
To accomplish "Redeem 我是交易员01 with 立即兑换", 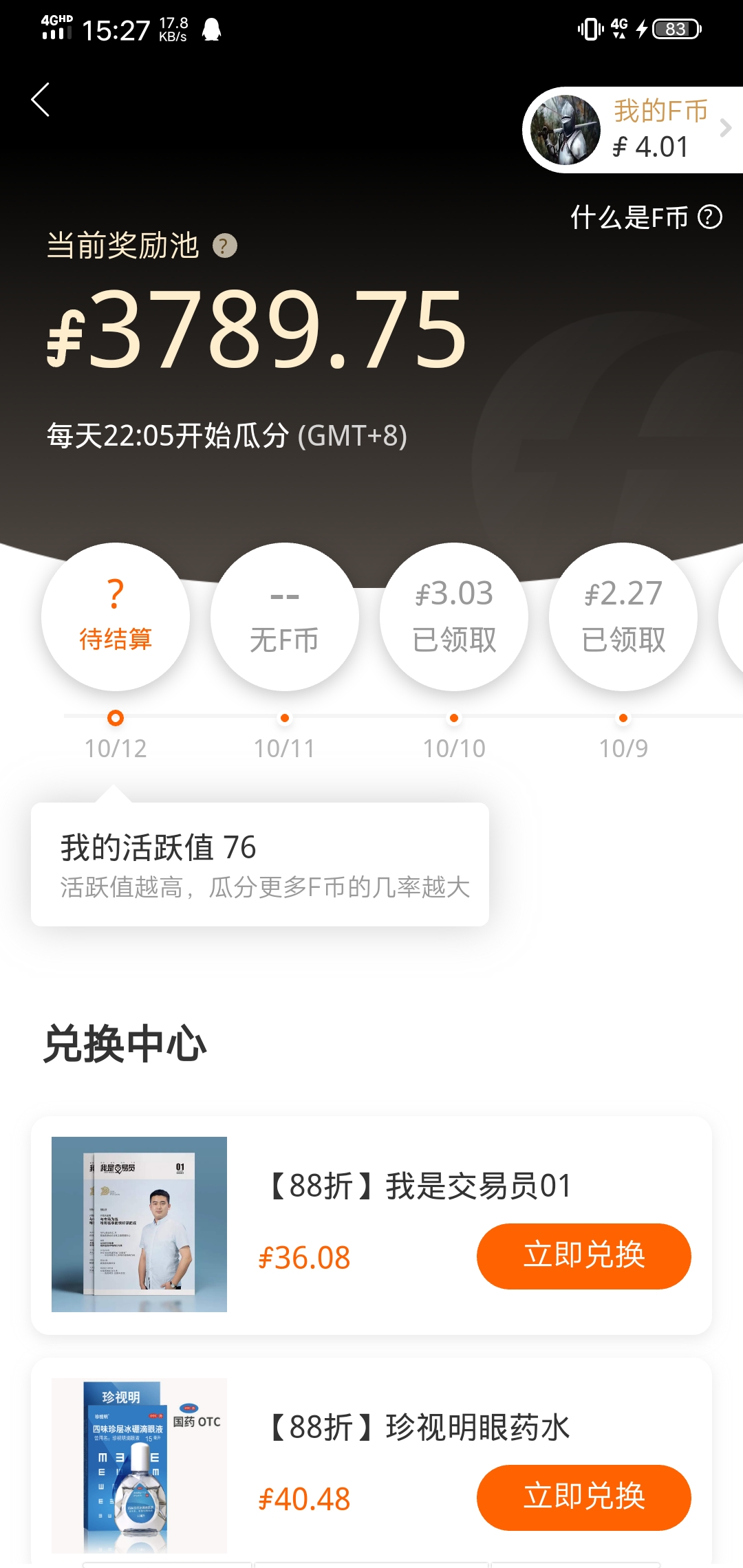I will [584, 1256].
